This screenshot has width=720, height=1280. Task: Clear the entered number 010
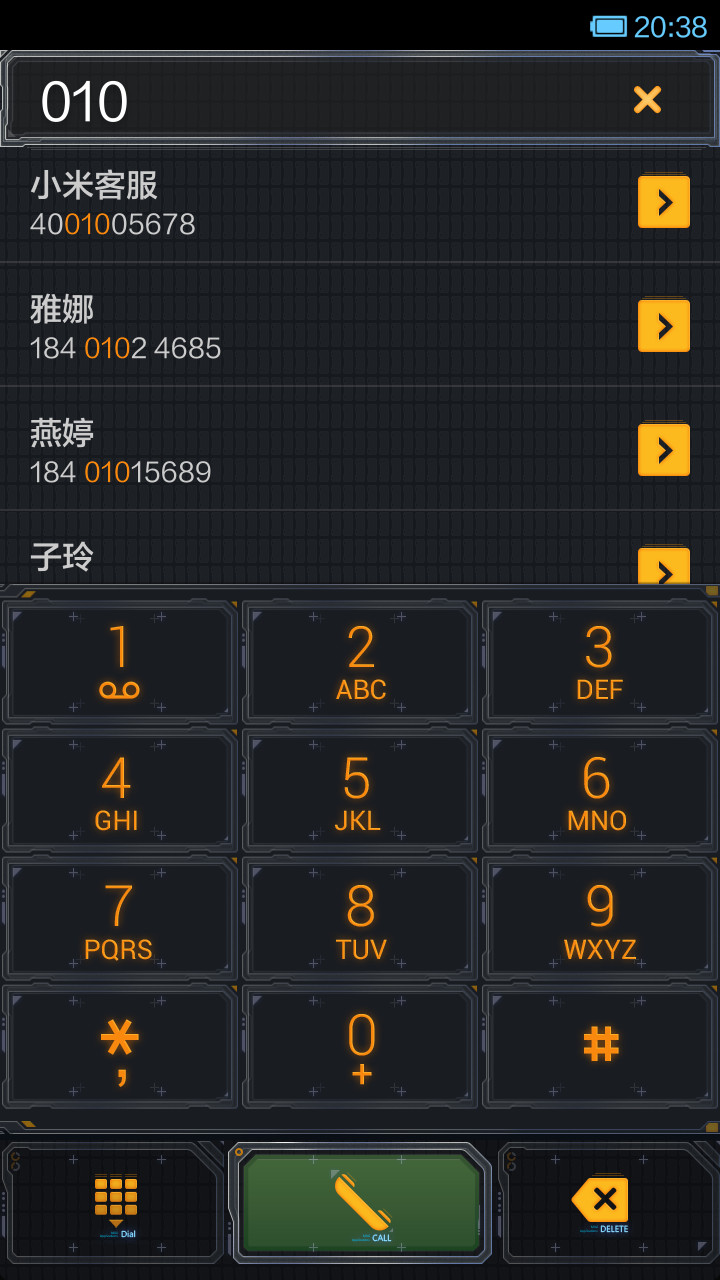647,100
